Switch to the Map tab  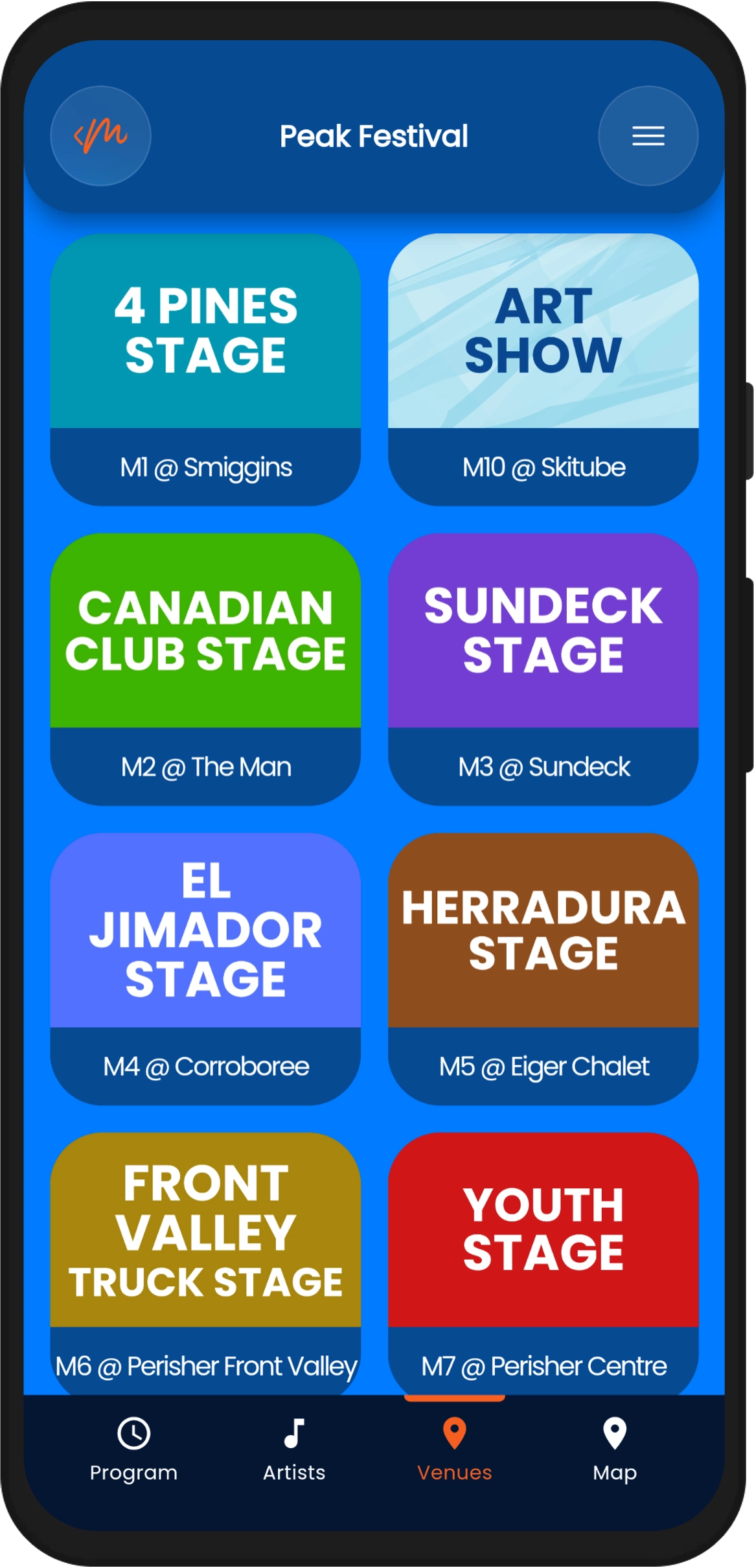[614, 1449]
